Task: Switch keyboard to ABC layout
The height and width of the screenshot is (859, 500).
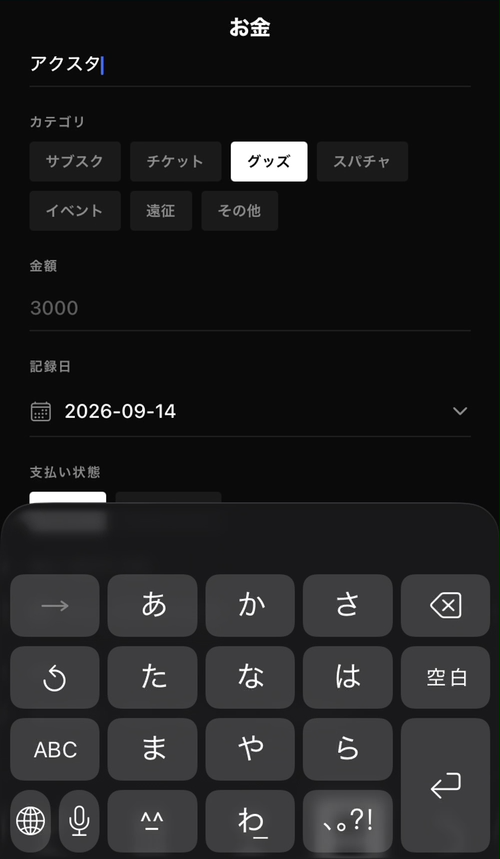Action: click(x=55, y=749)
